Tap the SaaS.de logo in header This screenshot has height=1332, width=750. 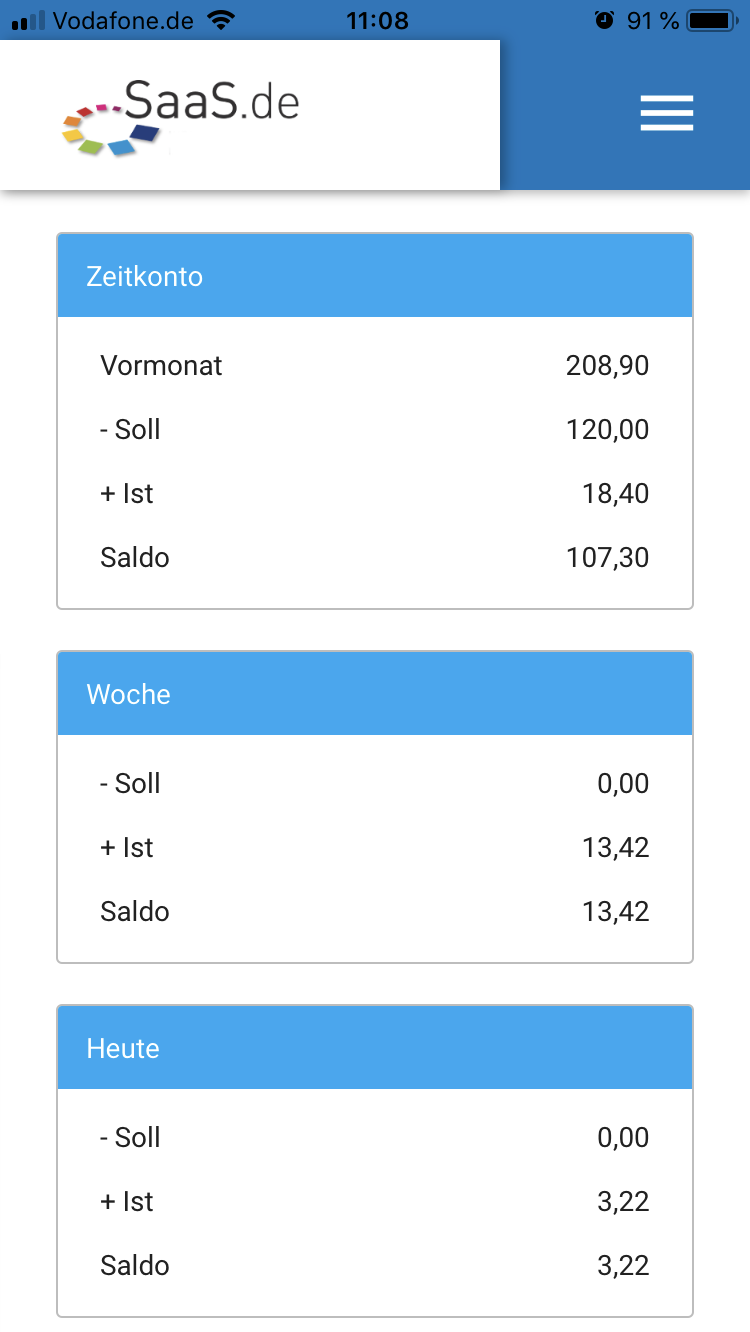[x=180, y=116]
